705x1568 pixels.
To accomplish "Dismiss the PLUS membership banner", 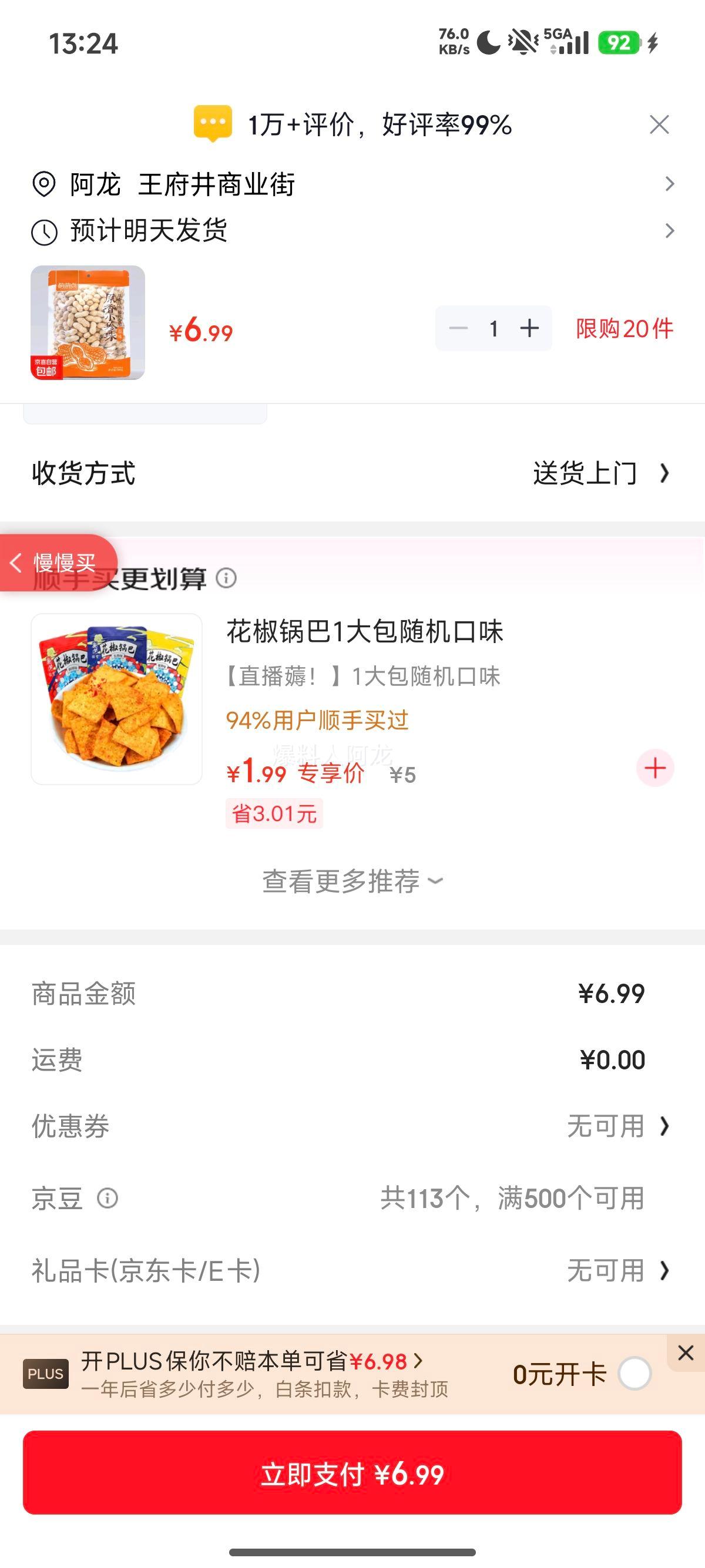I will [x=686, y=1352].
